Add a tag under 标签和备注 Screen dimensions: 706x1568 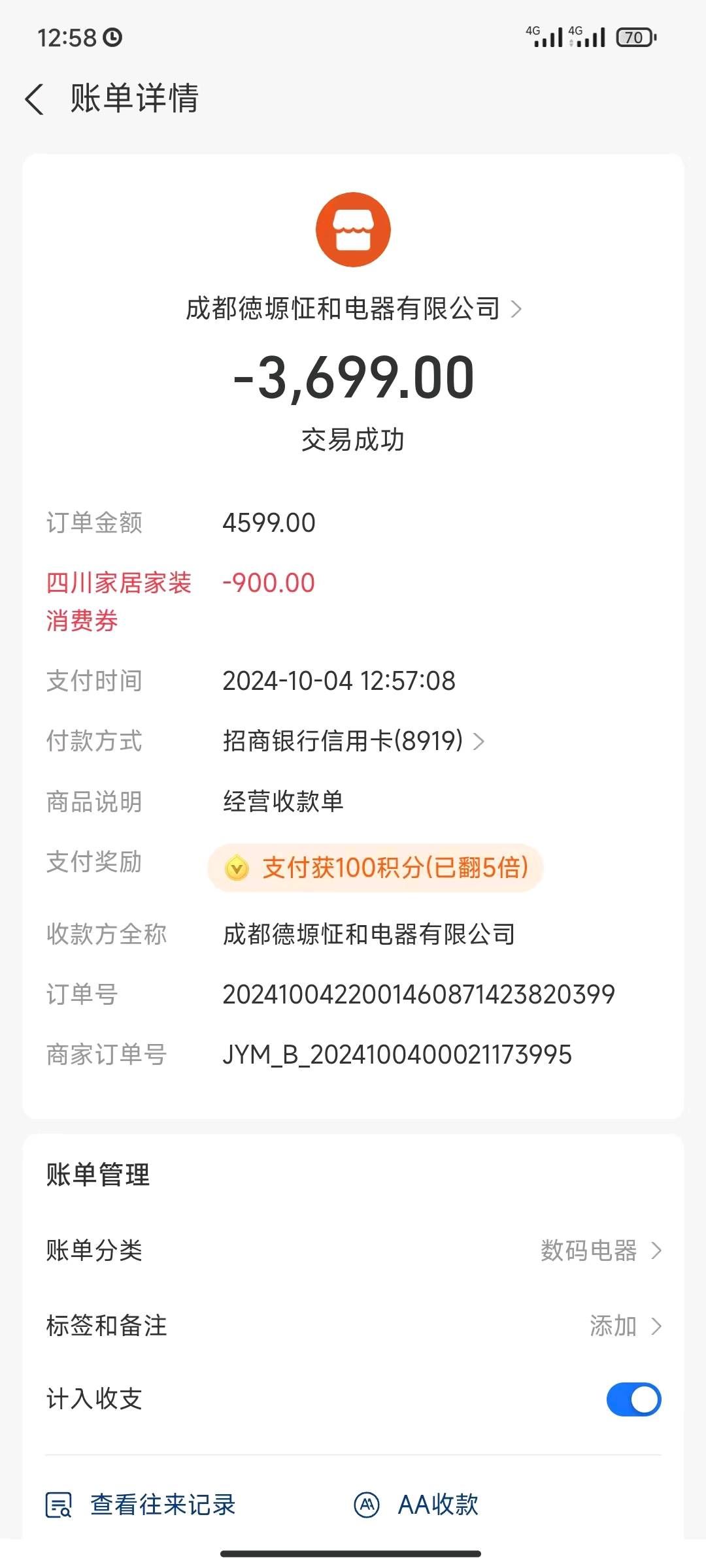point(353,1326)
